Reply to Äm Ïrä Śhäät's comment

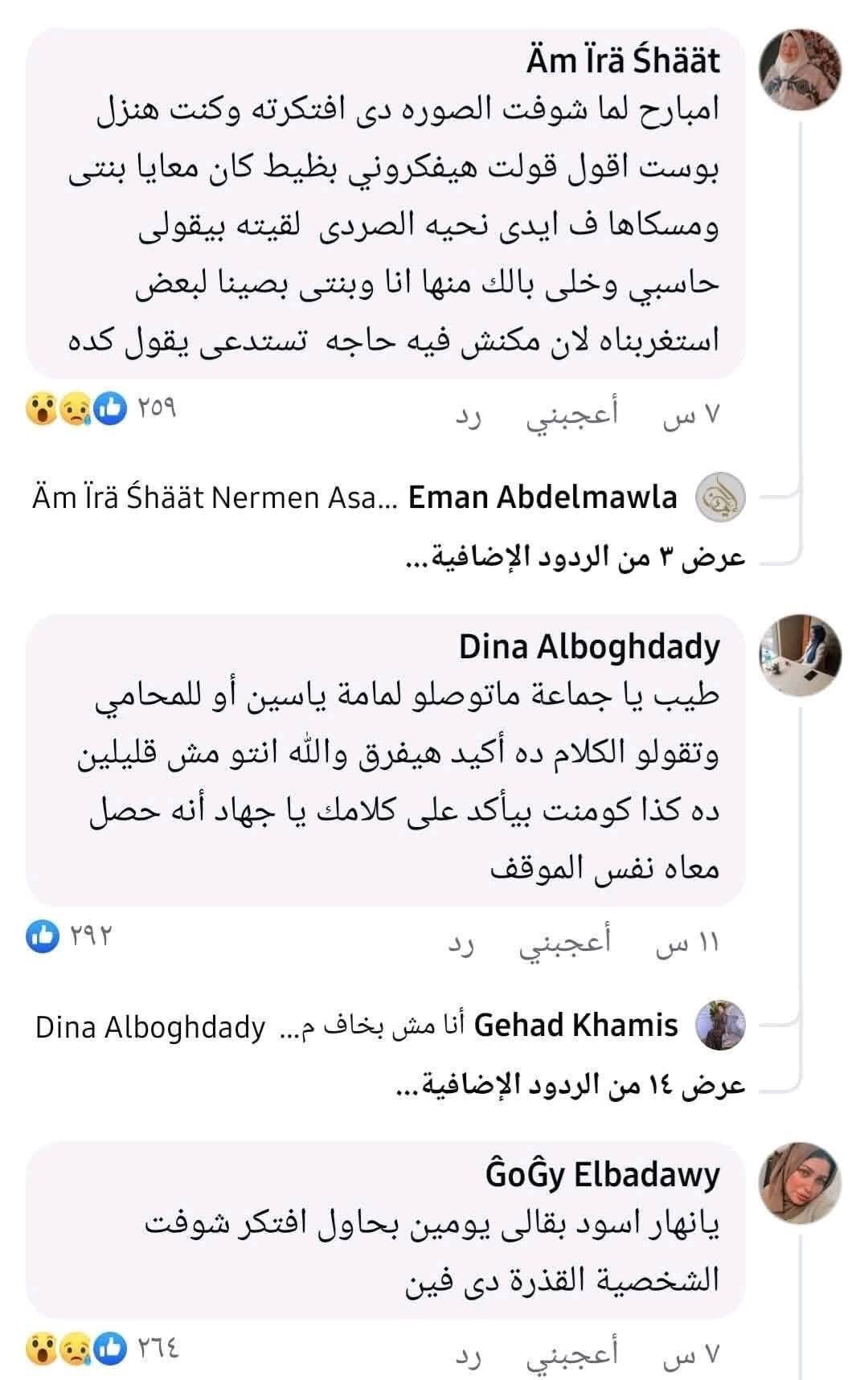click(469, 416)
